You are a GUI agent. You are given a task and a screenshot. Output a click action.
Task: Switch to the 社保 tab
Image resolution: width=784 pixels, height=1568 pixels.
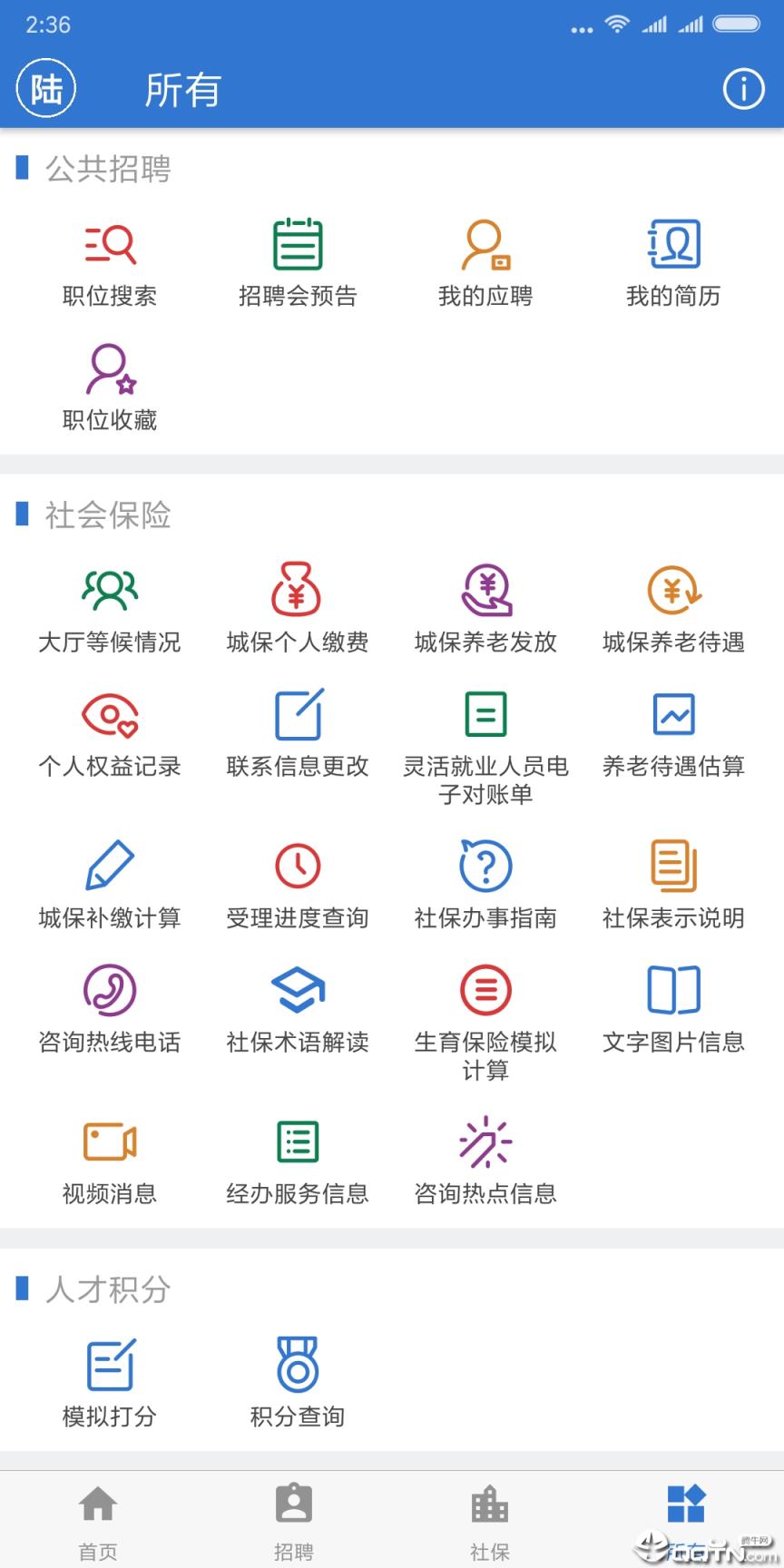489,1517
